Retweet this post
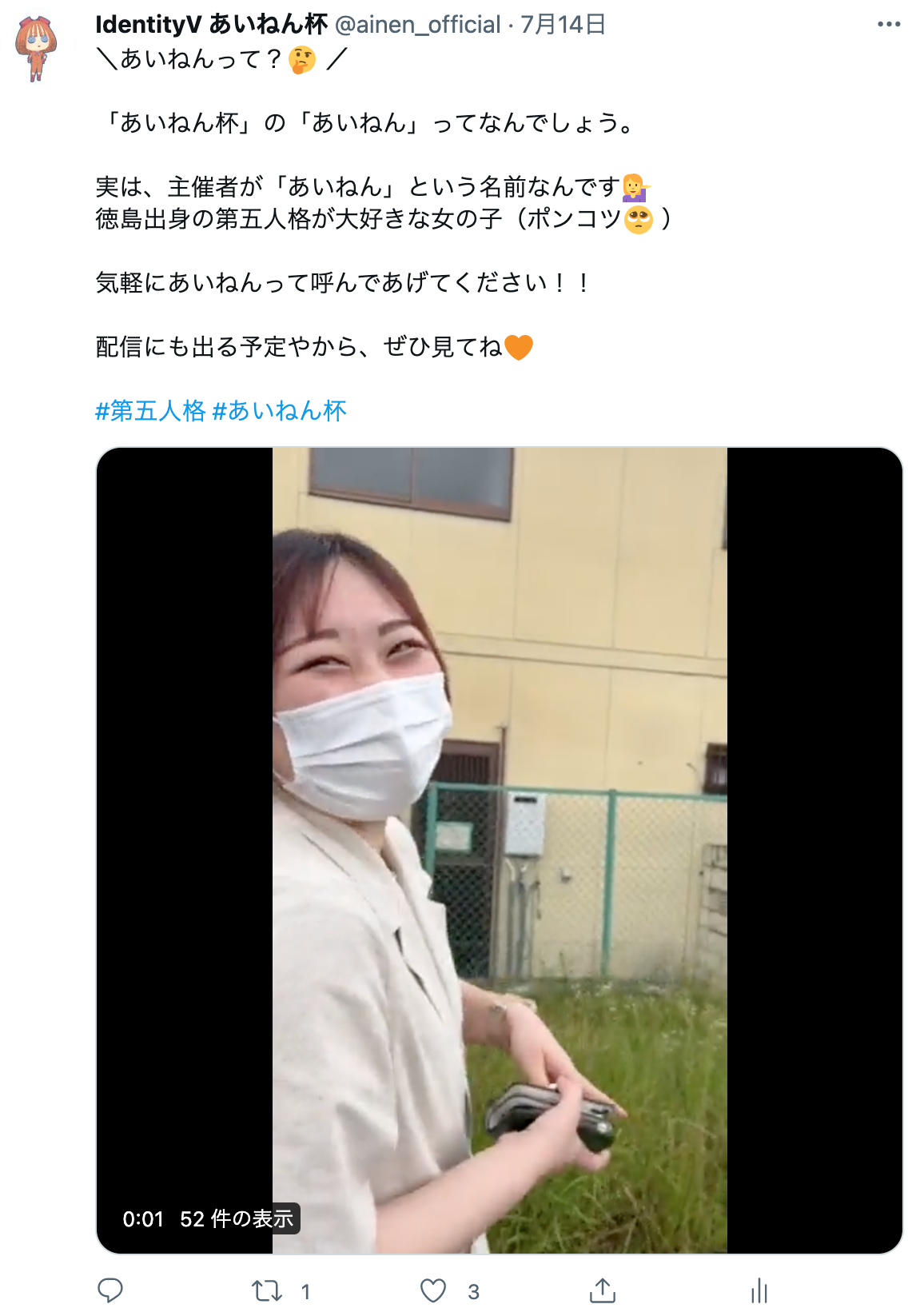 pyautogui.click(x=267, y=1290)
